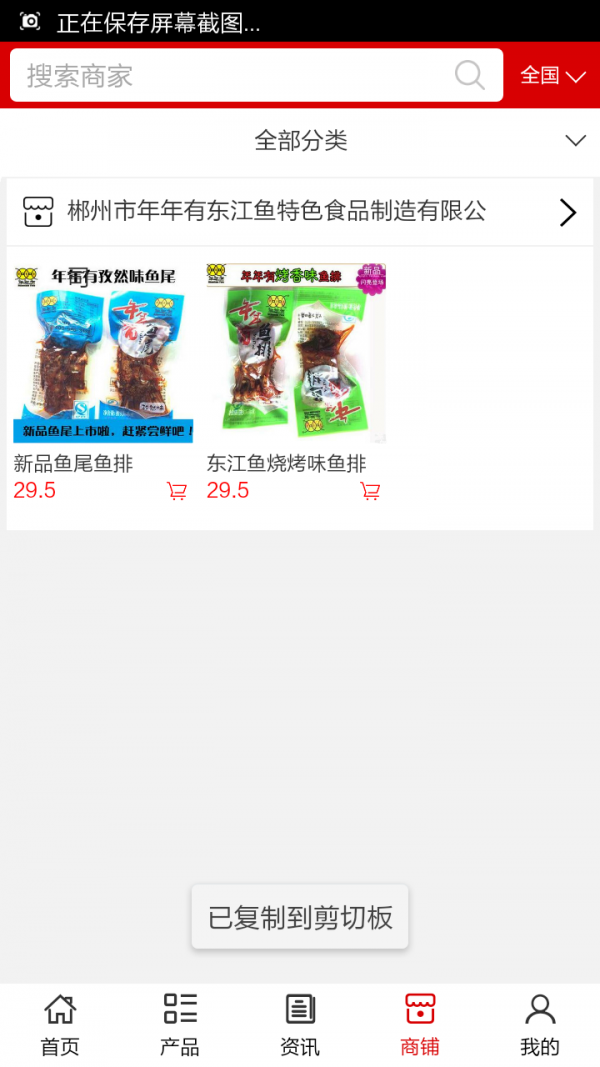The width and height of the screenshot is (600, 1067).
Task: Add 东江鱼烧烤味鱼排 to cart
Action: pyautogui.click(x=370, y=491)
